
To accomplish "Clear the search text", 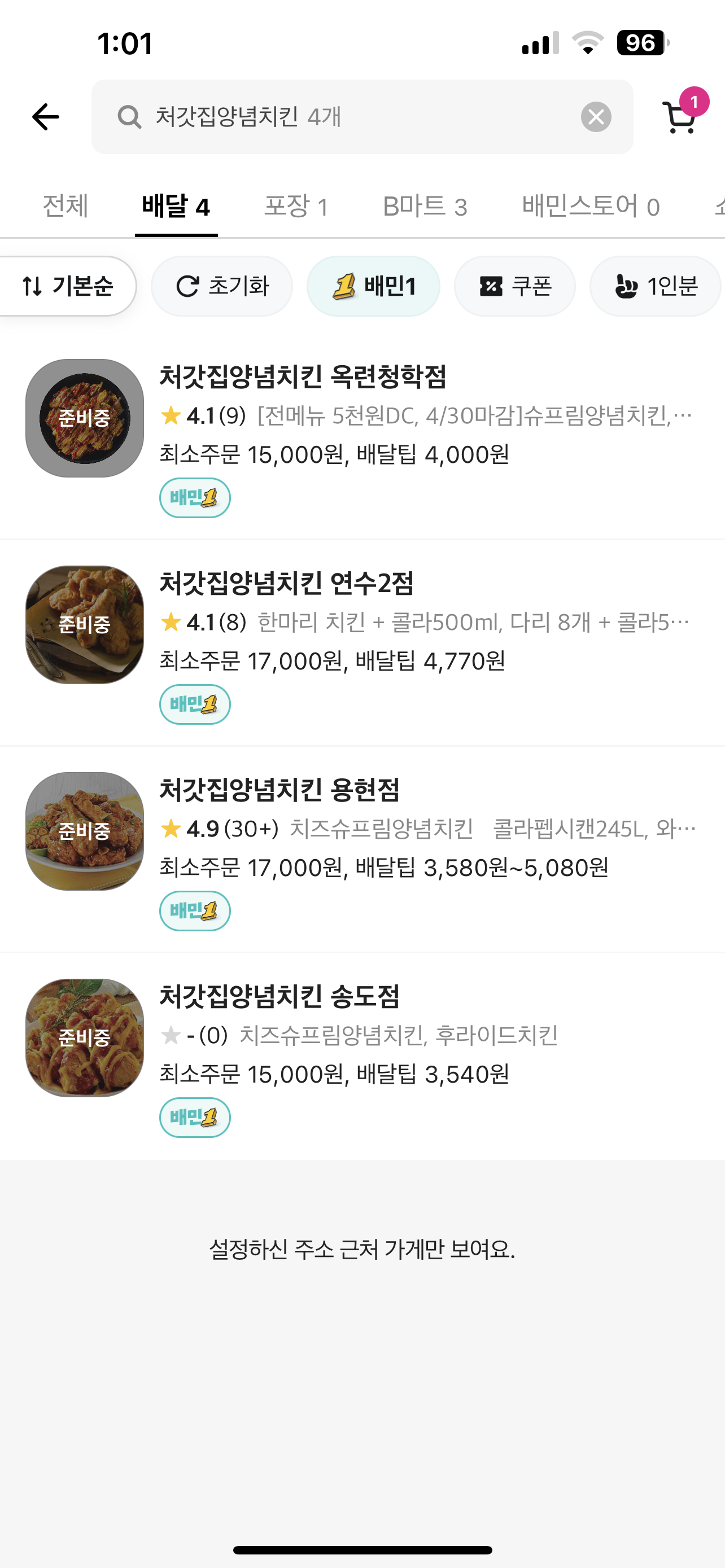I will [595, 117].
